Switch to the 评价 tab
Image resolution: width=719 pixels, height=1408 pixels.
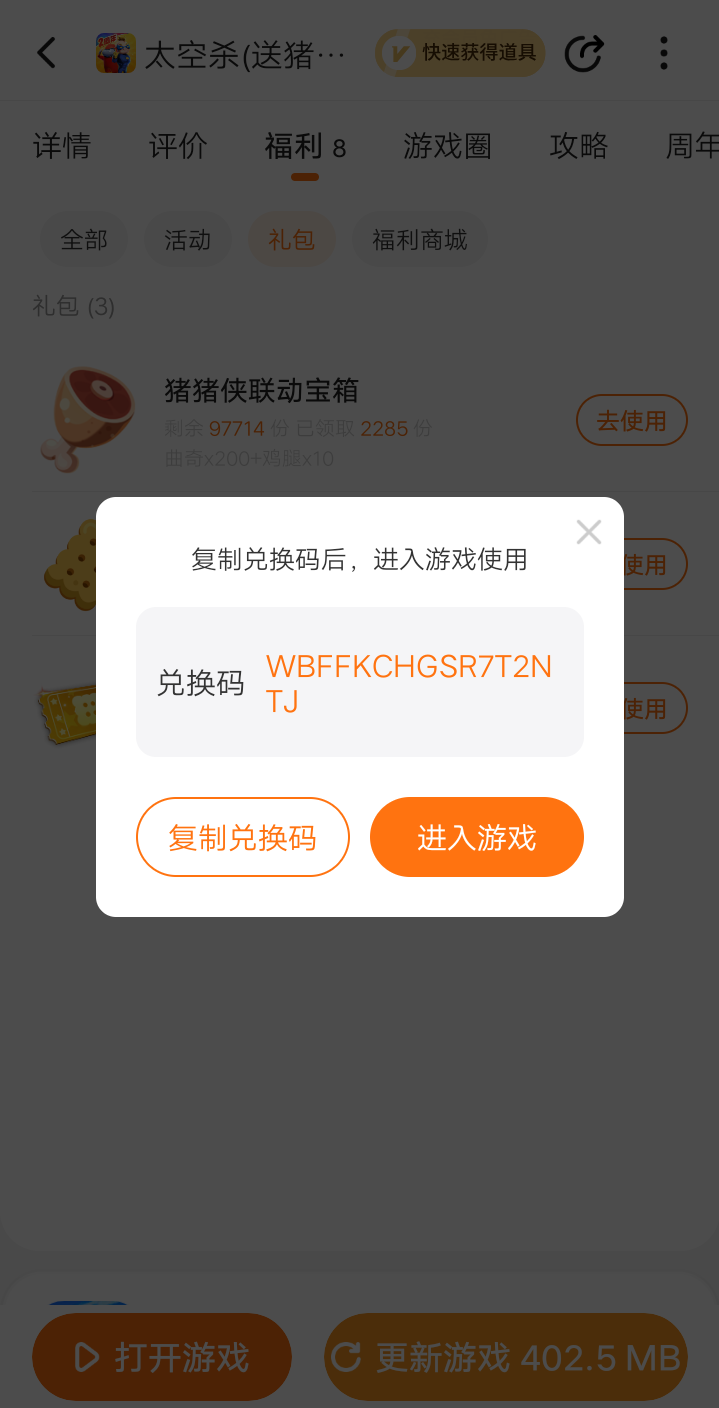point(178,146)
